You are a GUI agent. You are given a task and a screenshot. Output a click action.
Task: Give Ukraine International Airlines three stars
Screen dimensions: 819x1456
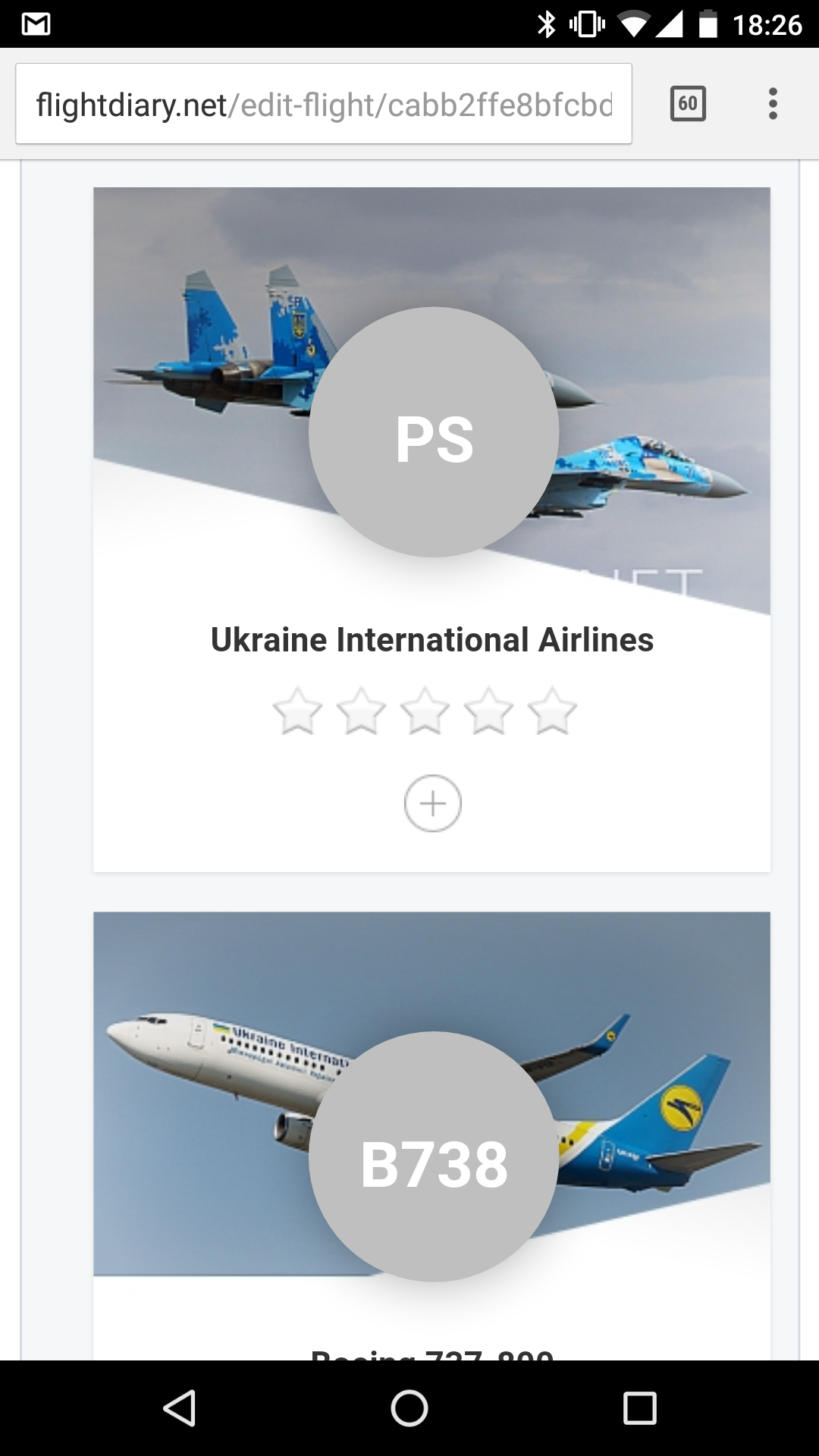coord(425,711)
